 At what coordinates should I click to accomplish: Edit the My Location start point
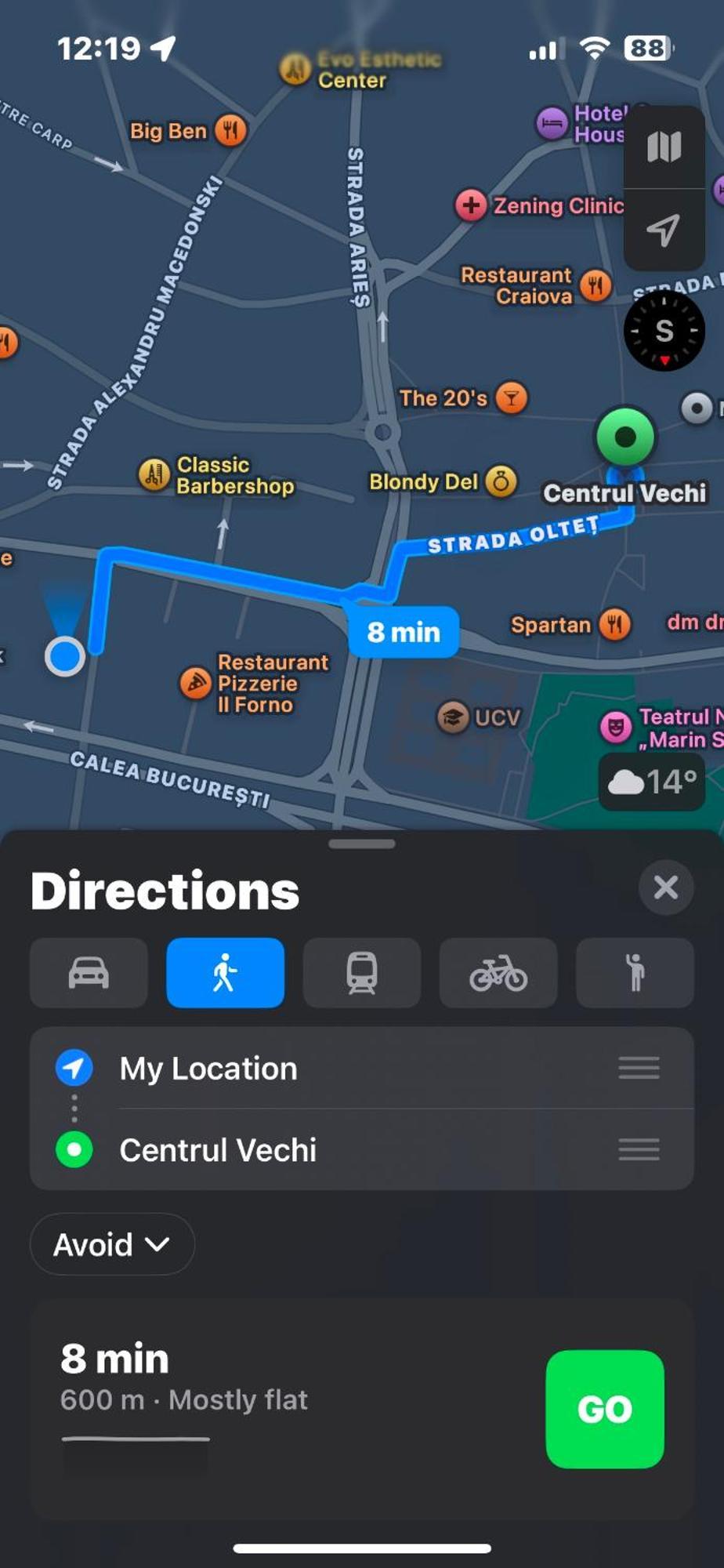(x=208, y=1069)
